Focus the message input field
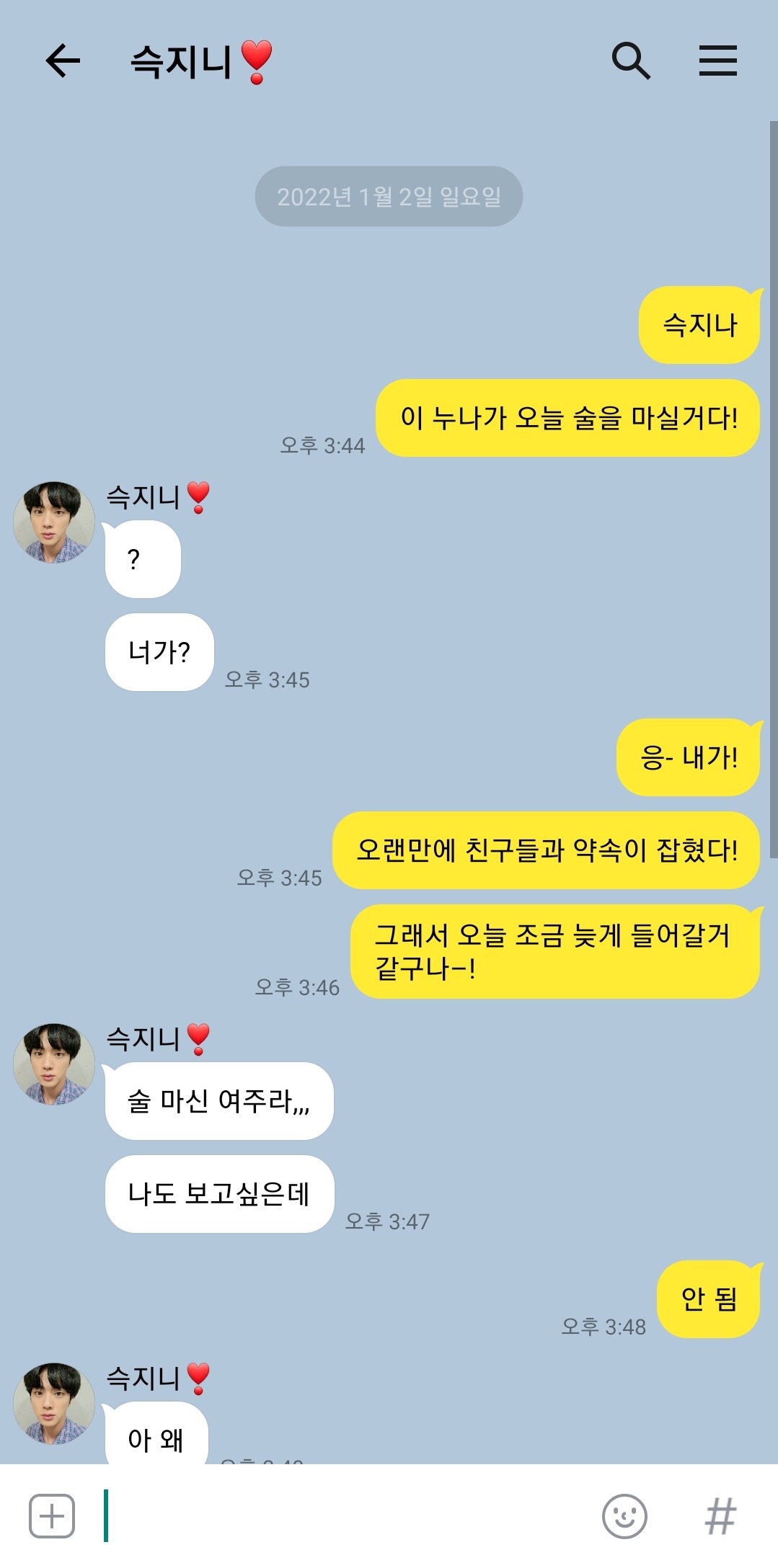Image resolution: width=778 pixels, height=1568 pixels. point(346,1516)
